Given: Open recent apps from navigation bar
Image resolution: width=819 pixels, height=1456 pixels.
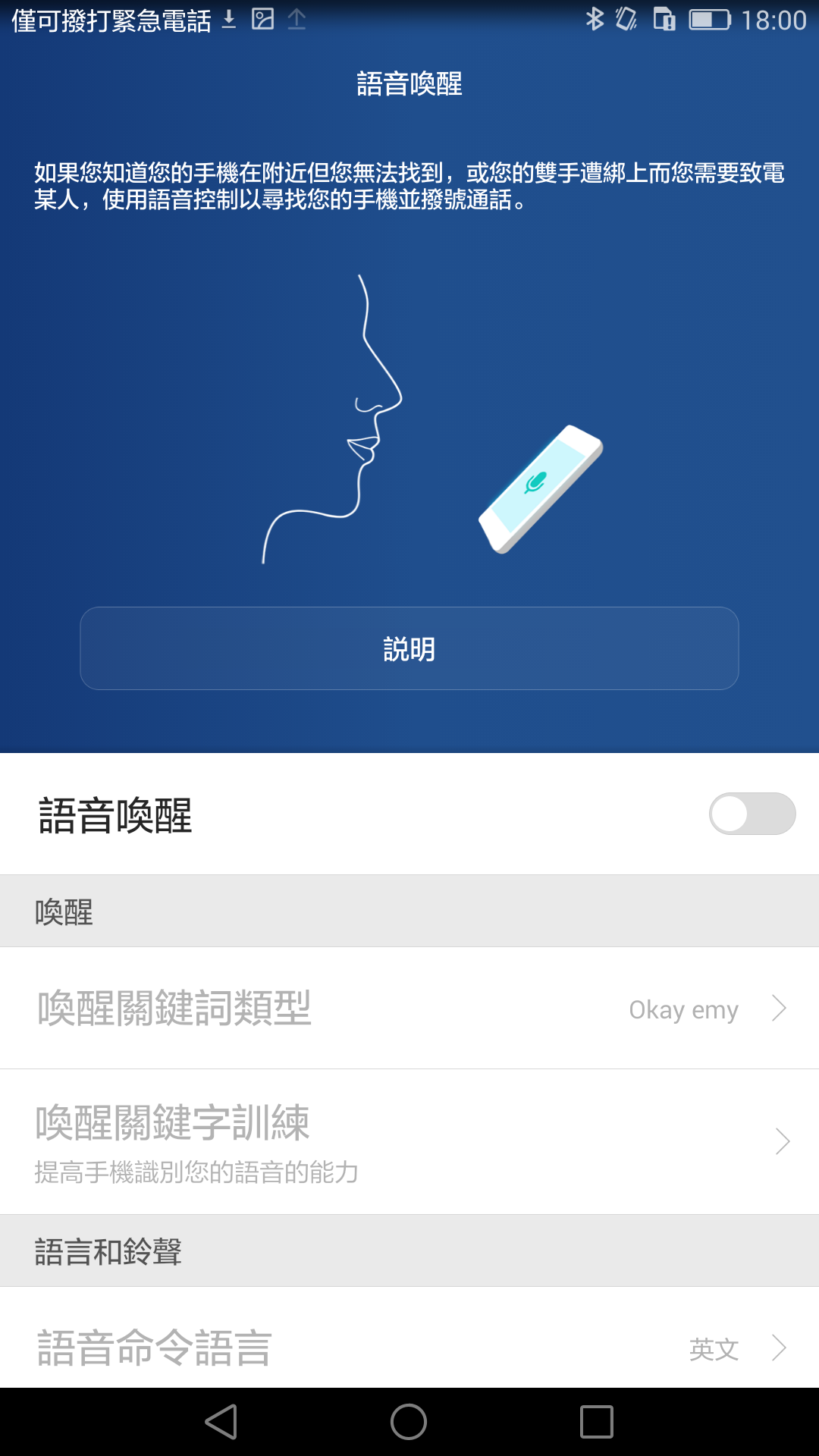Looking at the screenshot, I should click(596, 1422).
